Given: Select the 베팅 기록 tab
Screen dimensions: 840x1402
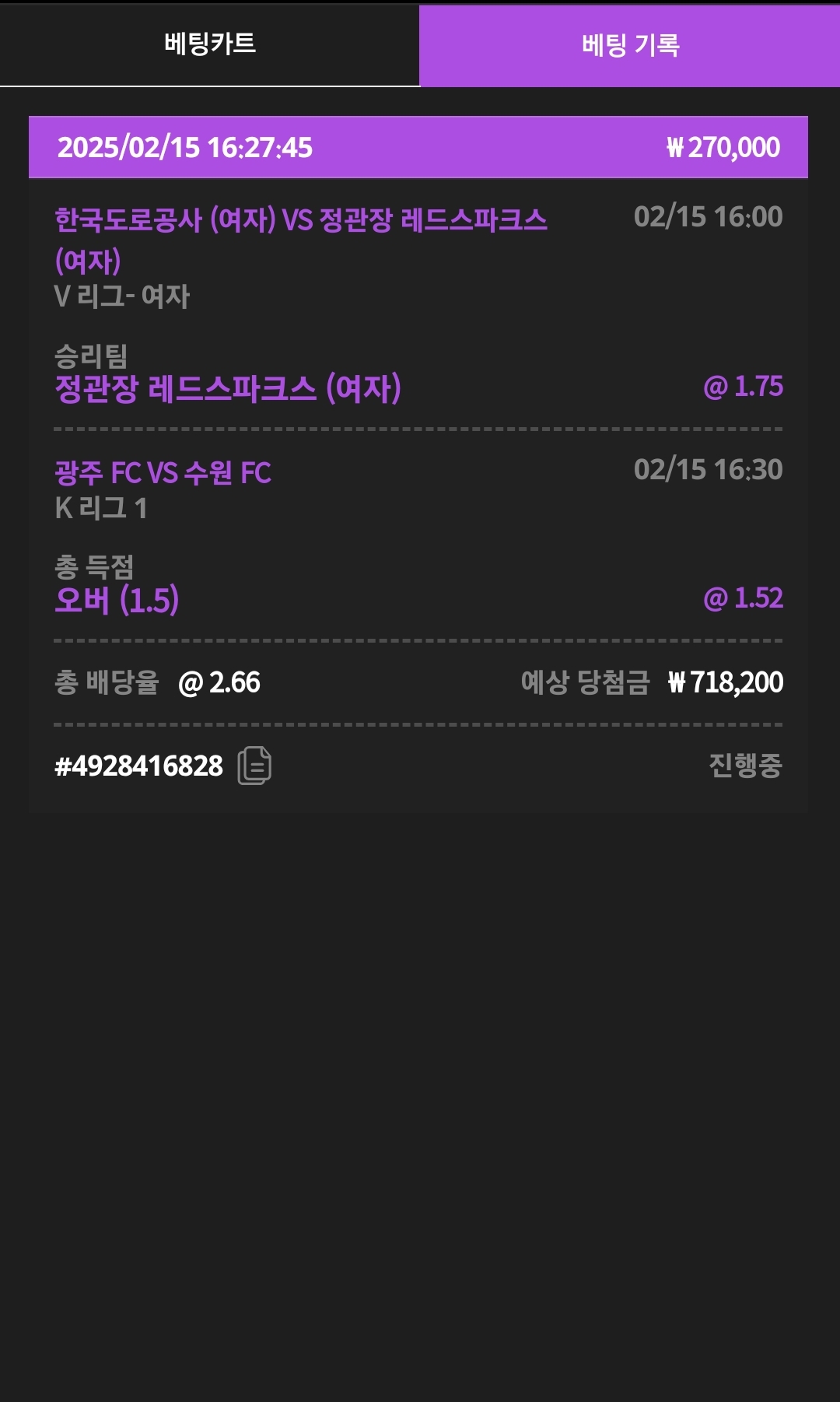Looking at the screenshot, I should pyautogui.click(x=630, y=45).
